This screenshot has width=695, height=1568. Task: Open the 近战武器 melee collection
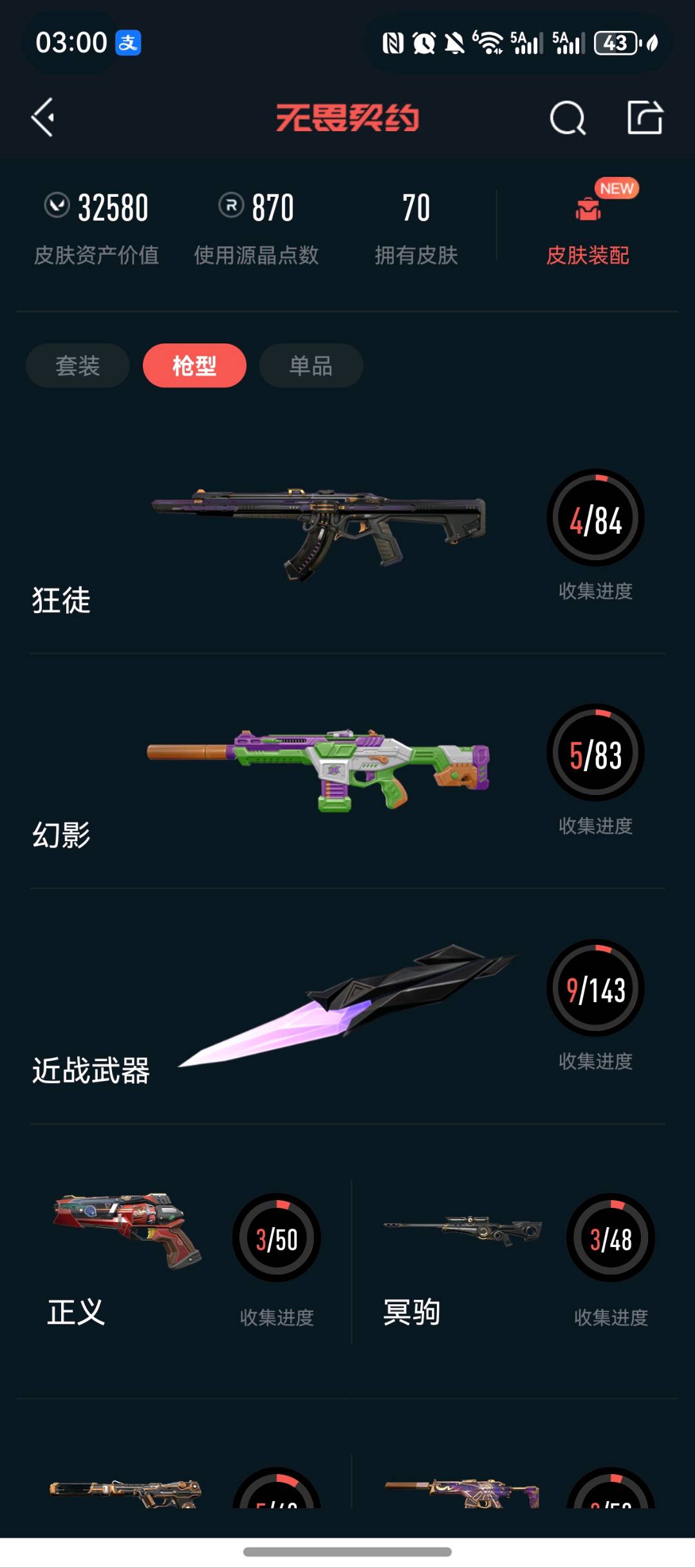click(x=347, y=1007)
